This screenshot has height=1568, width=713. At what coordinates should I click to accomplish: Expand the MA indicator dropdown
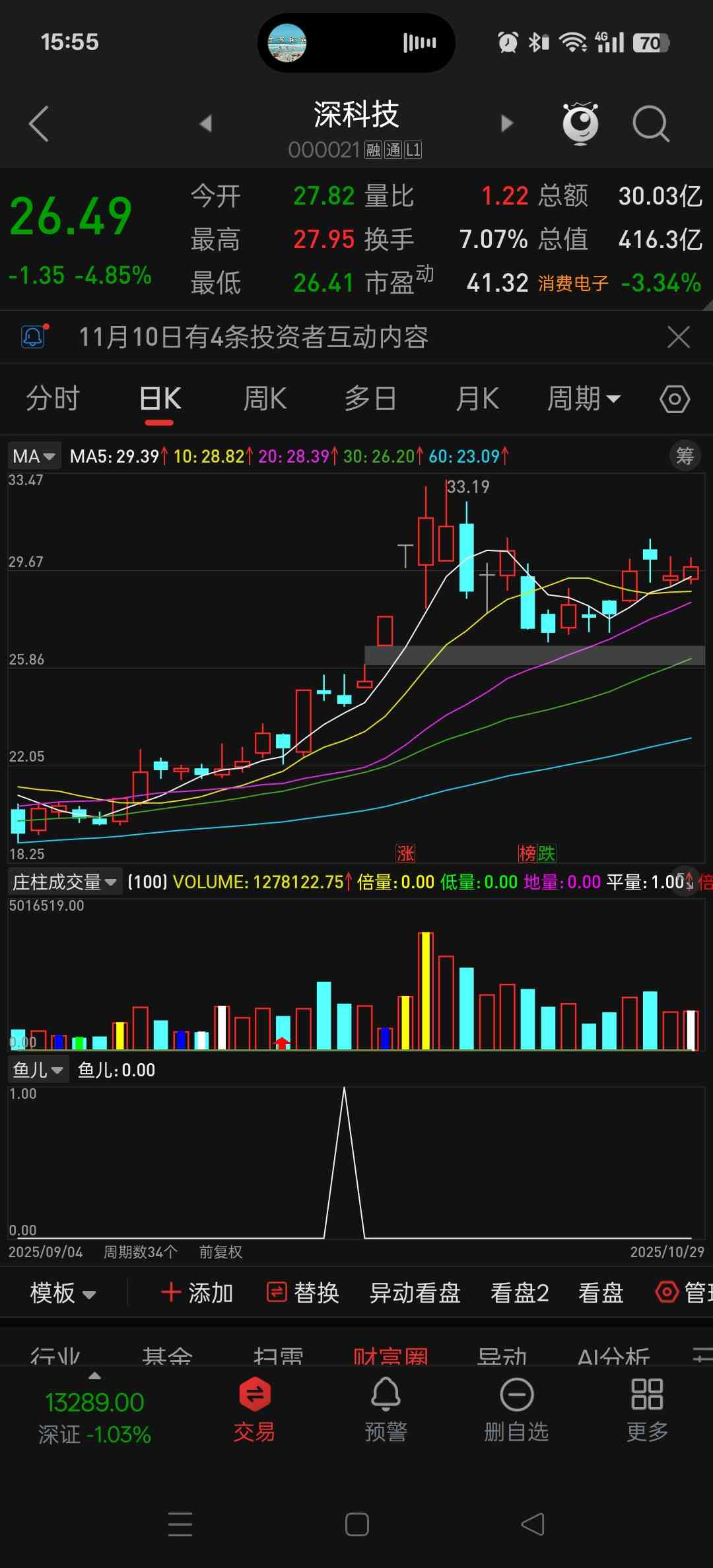pyautogui.click(x=34, y=456)
